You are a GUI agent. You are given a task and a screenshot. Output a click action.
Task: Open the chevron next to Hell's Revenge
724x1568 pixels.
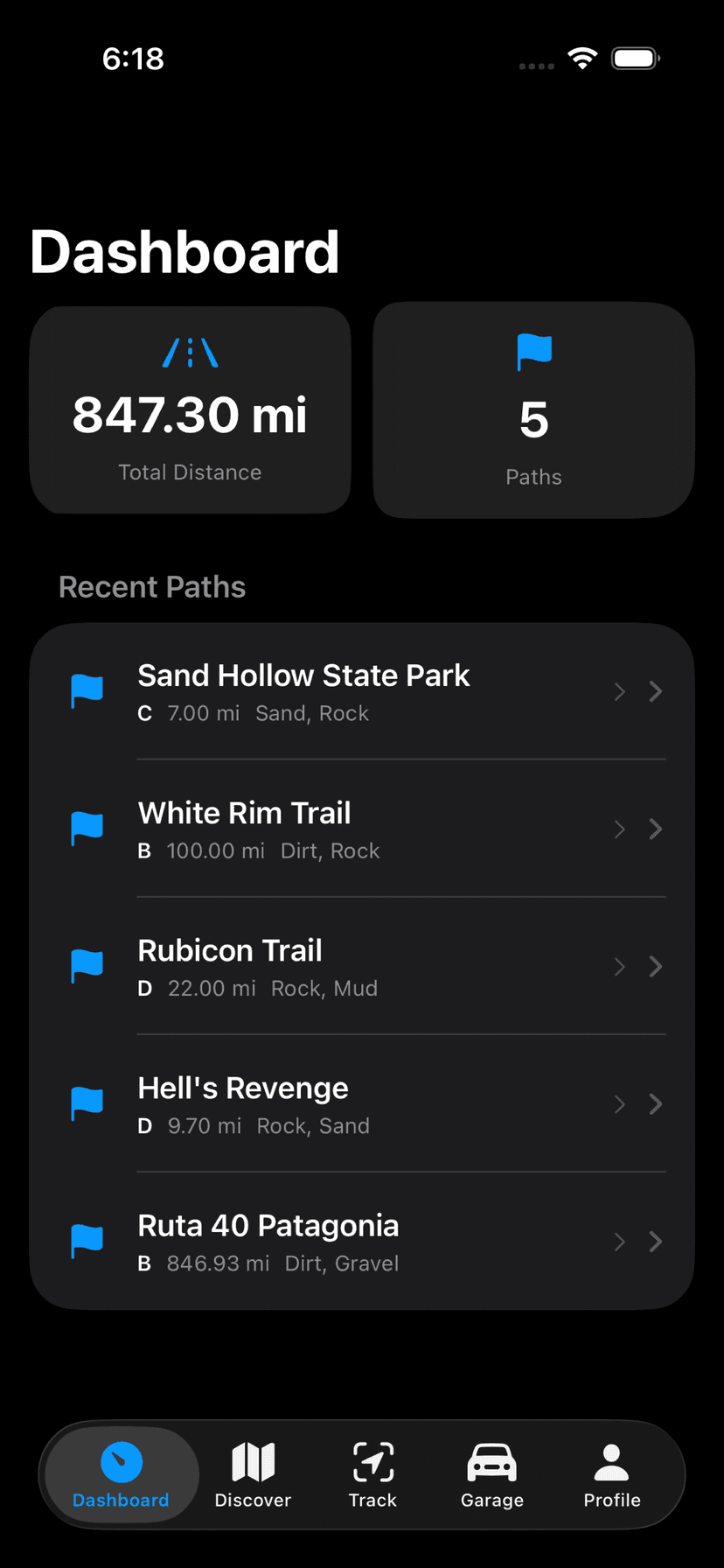click(655, 1103)
